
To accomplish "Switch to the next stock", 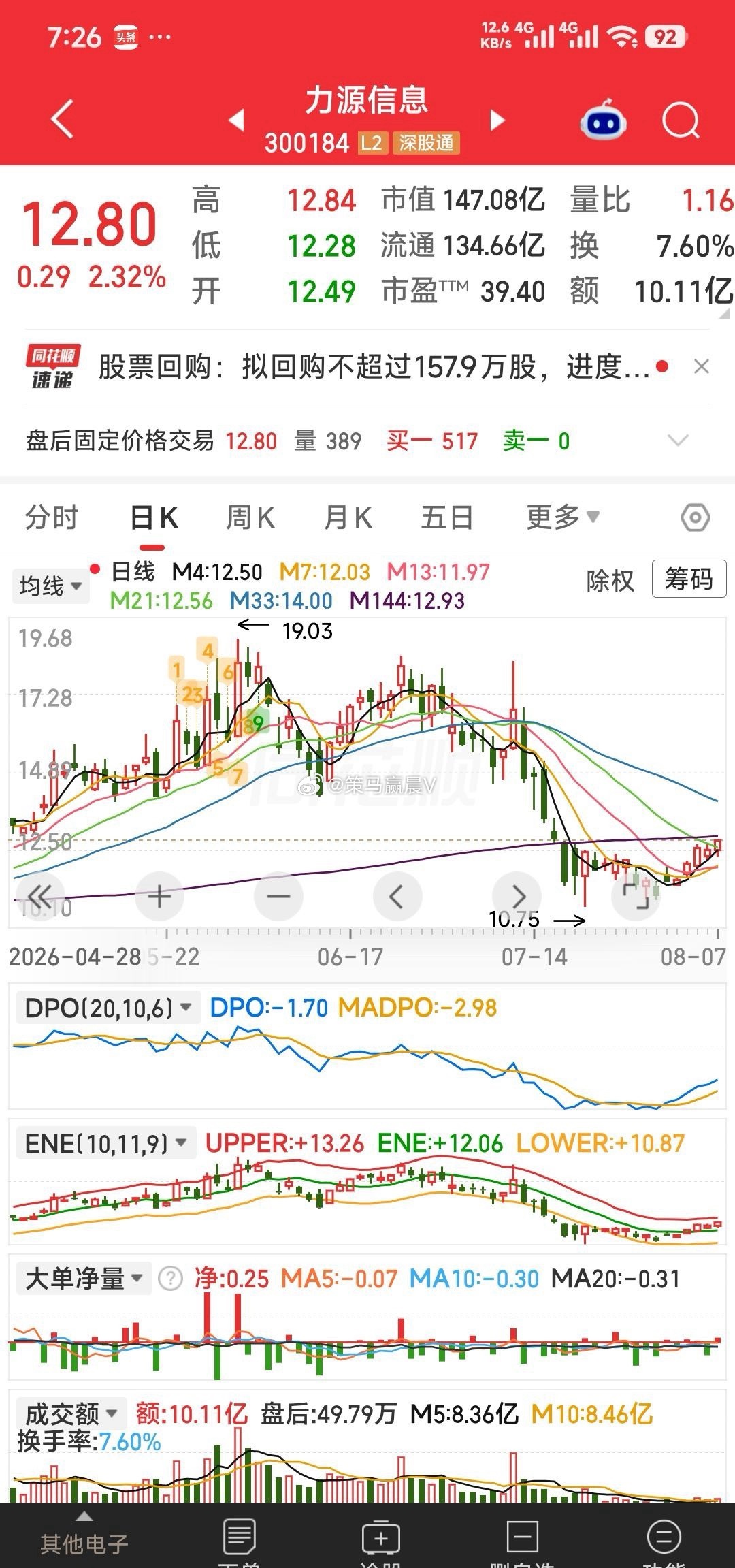I will (x=498, y=121).
